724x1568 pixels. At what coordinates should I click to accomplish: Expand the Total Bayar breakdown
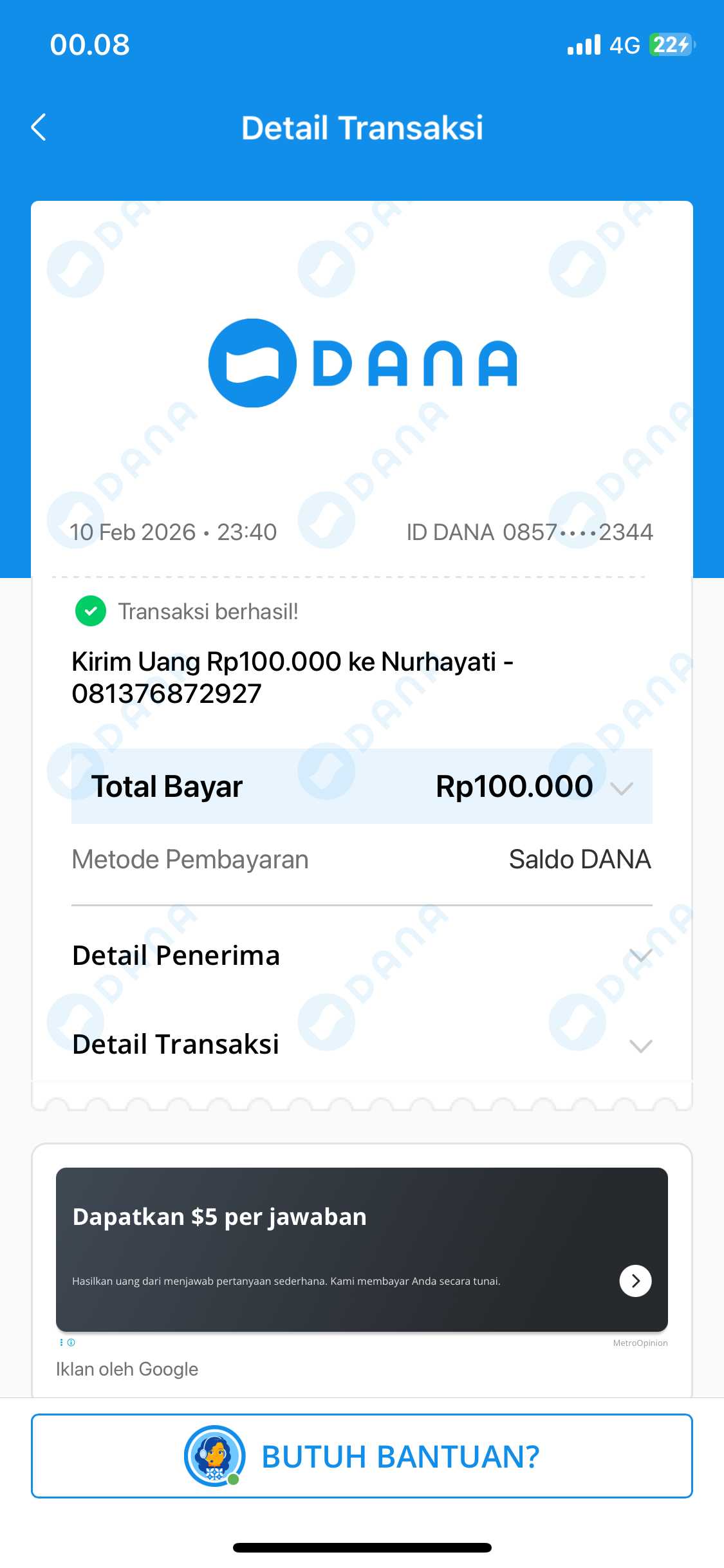click(x=621, y=787)
